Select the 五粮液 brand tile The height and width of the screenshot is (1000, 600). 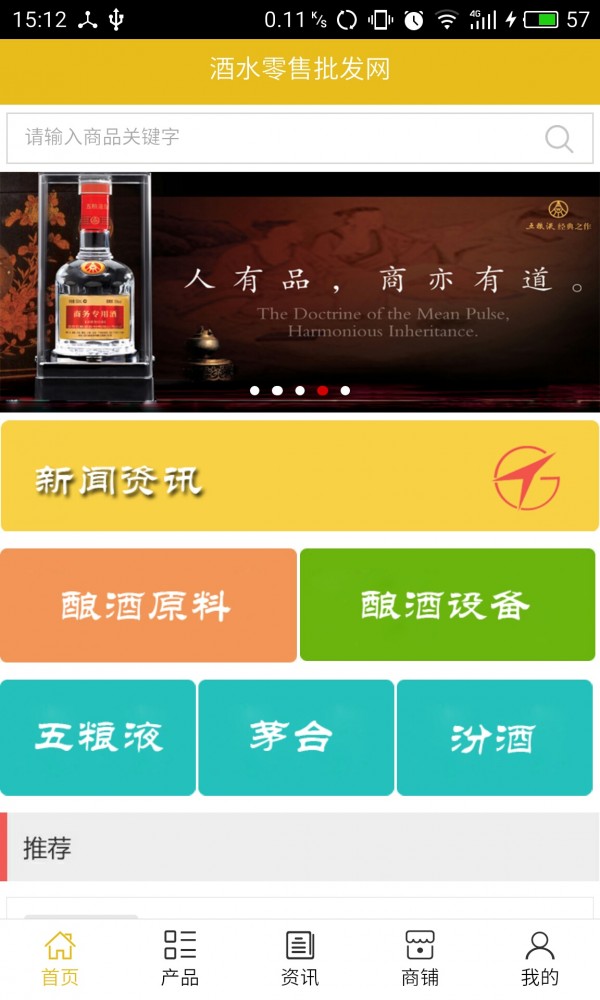click(x=98, y=737)
